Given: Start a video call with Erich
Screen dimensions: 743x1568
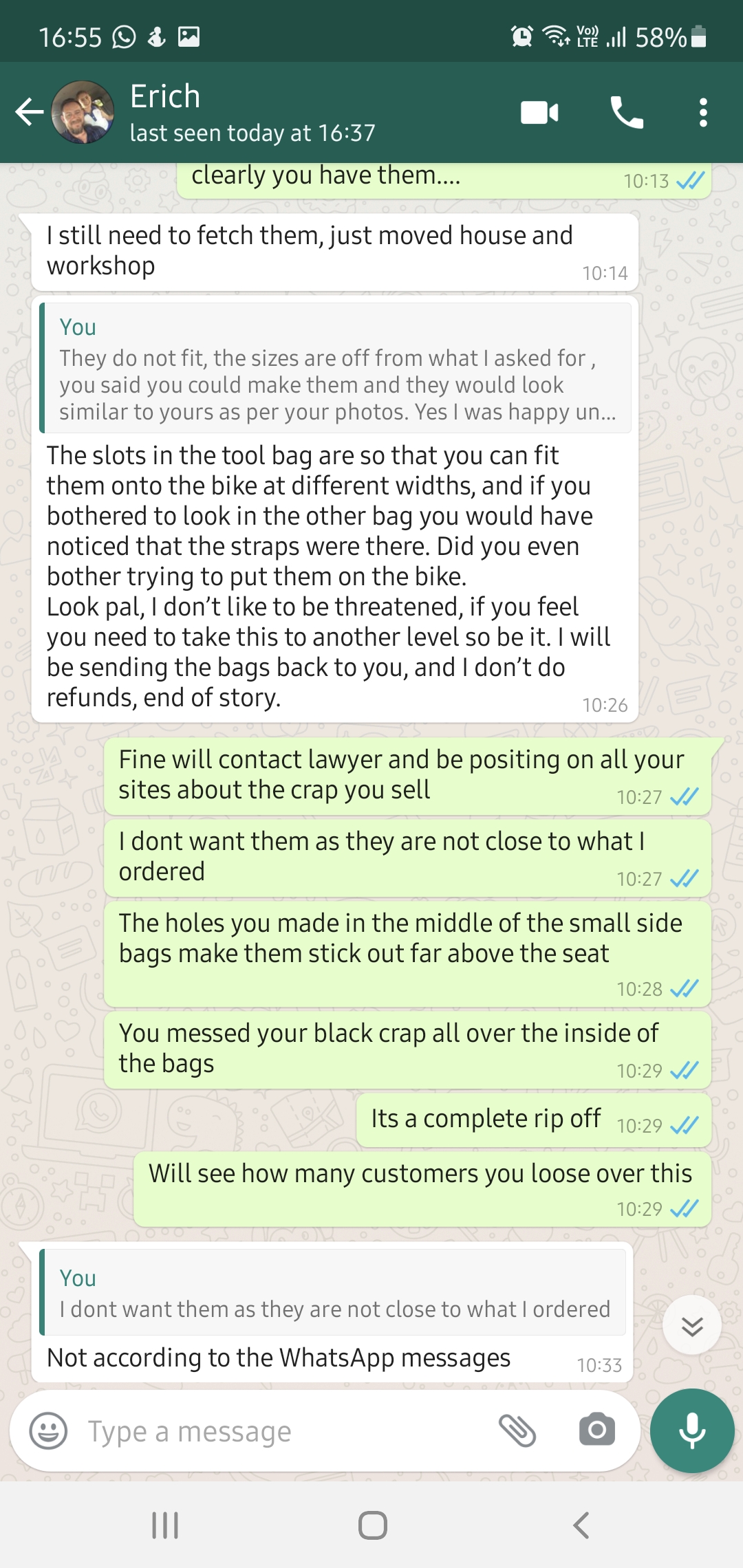Looking at the screenshot, I should coord(539,112).
